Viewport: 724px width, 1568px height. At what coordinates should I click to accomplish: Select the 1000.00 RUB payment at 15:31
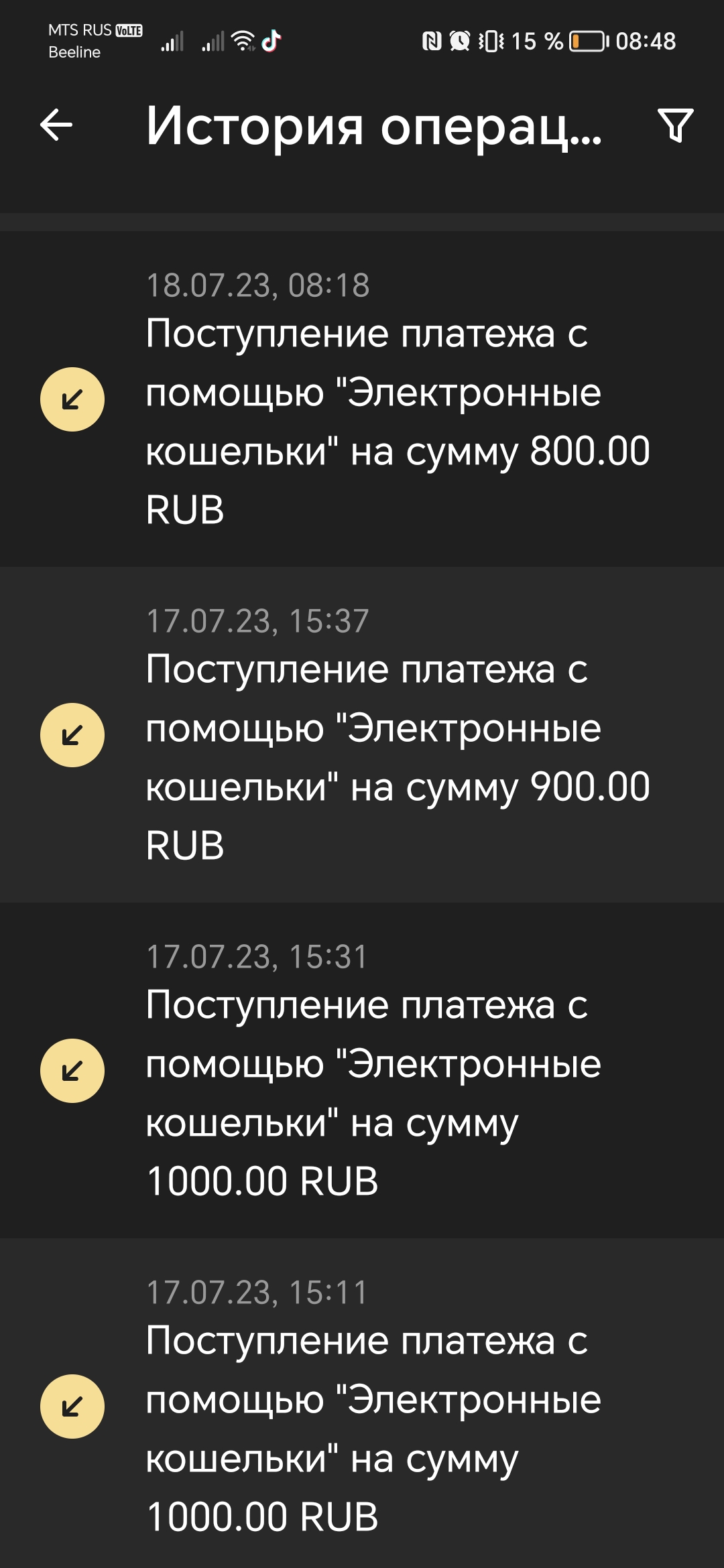coord(362,1071)
